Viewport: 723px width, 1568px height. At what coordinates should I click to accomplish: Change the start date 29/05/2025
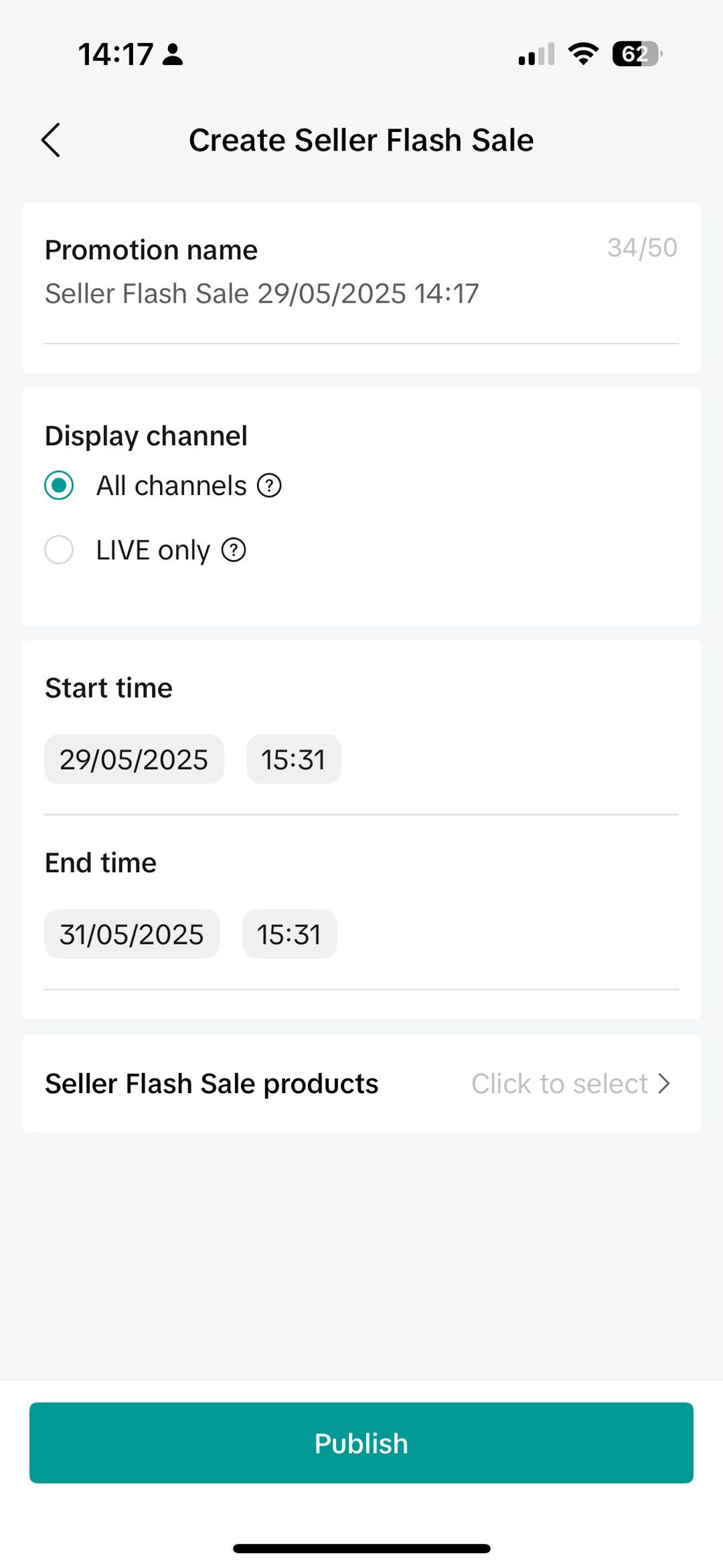click(x=134, y=760)
